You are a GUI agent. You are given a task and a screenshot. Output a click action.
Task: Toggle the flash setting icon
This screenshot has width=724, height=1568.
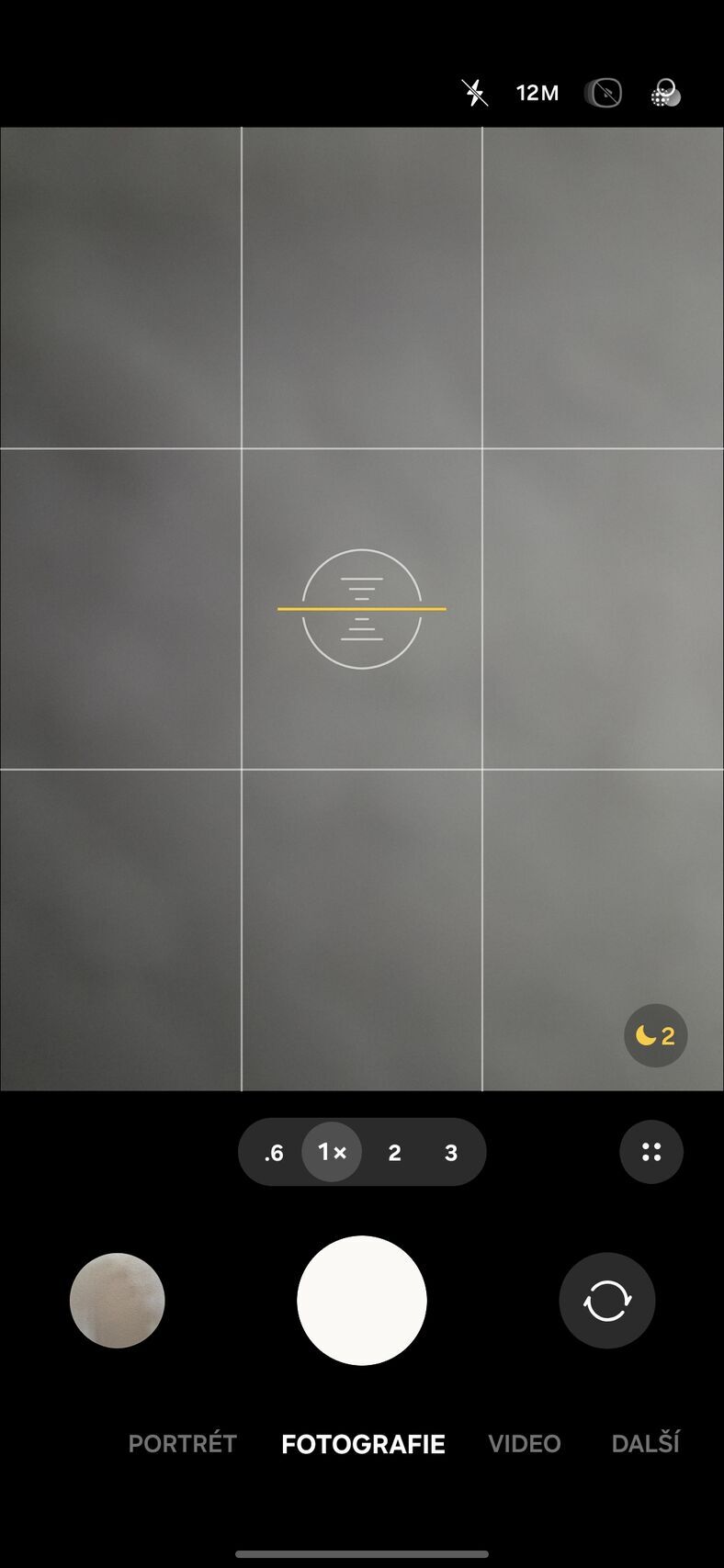click(474, 93)
